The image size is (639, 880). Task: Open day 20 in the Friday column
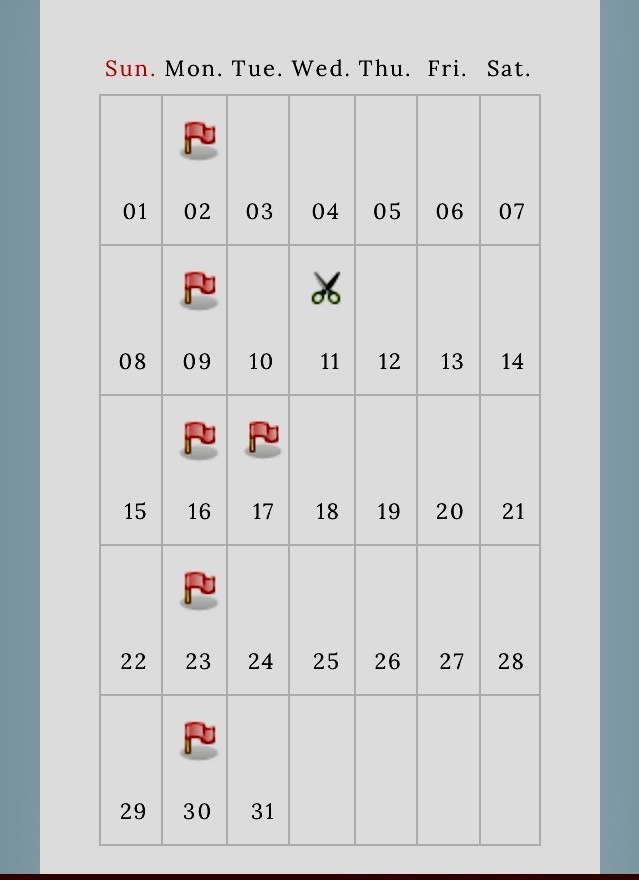(448, 471)
